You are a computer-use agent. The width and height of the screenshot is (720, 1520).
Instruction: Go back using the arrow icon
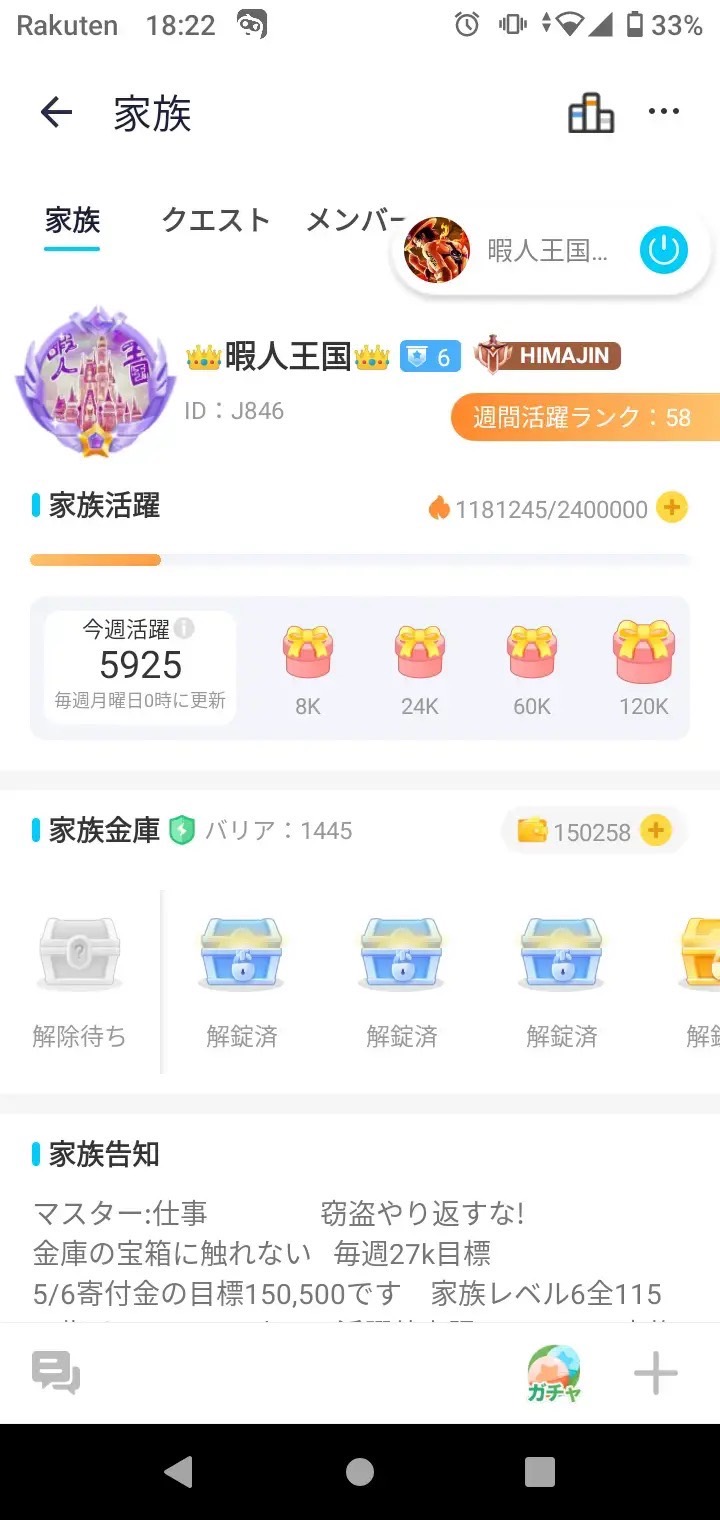click(x=56, y=113)
